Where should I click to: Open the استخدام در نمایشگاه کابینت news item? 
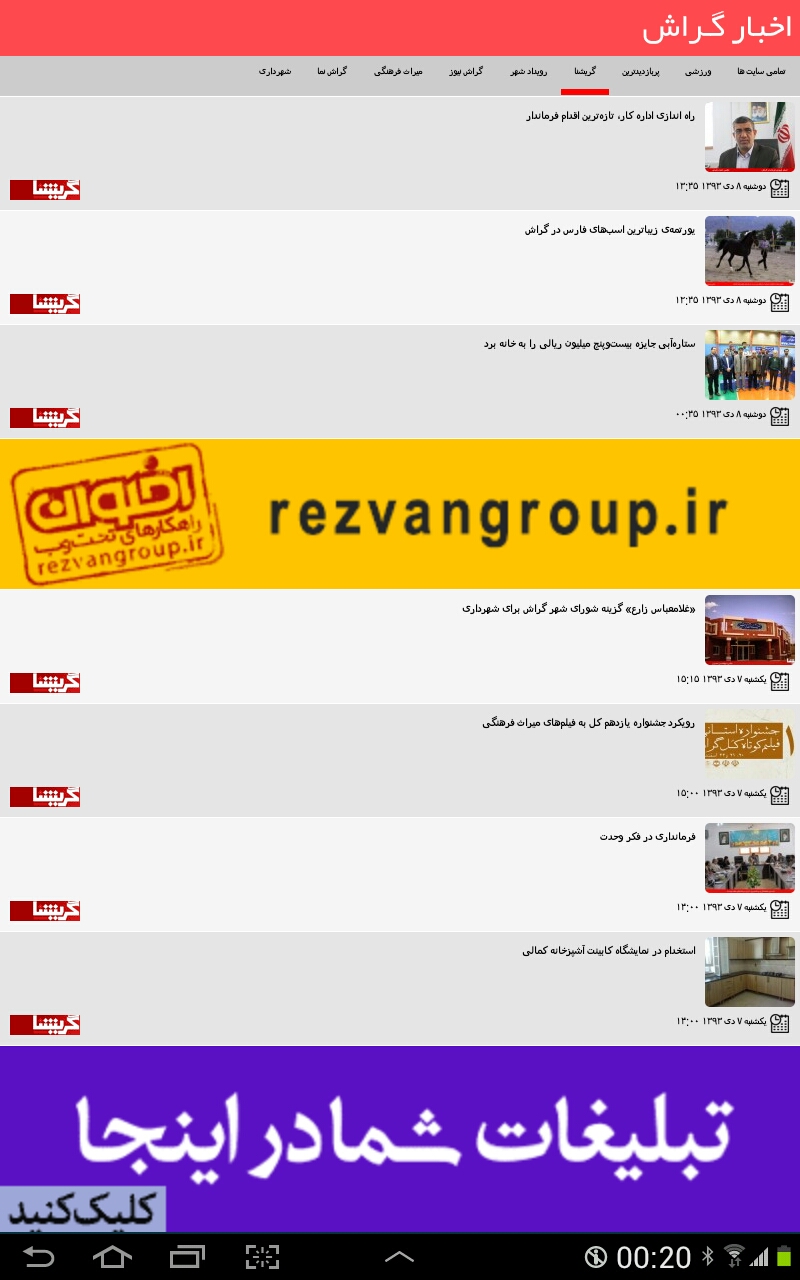(400, 988)
